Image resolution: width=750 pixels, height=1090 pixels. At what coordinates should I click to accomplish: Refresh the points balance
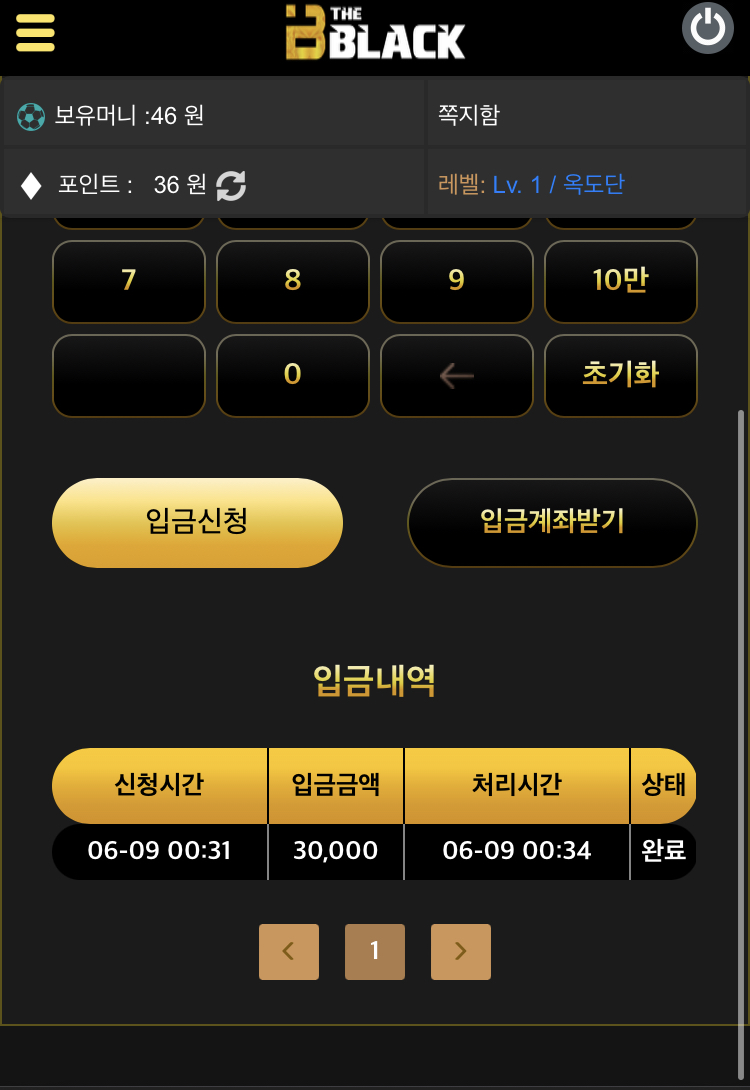231,185
